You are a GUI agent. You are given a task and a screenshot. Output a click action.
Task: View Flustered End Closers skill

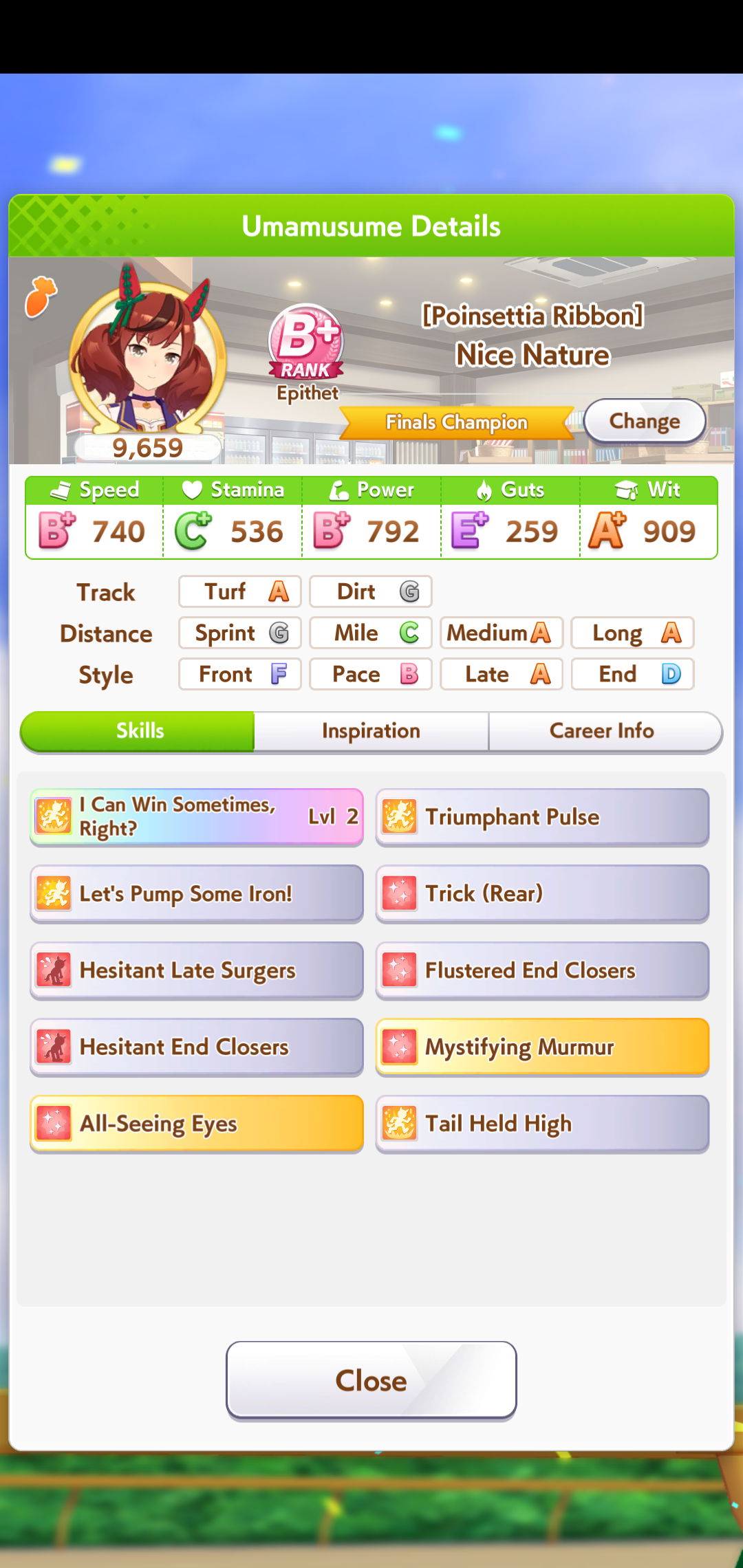(542, 970)
